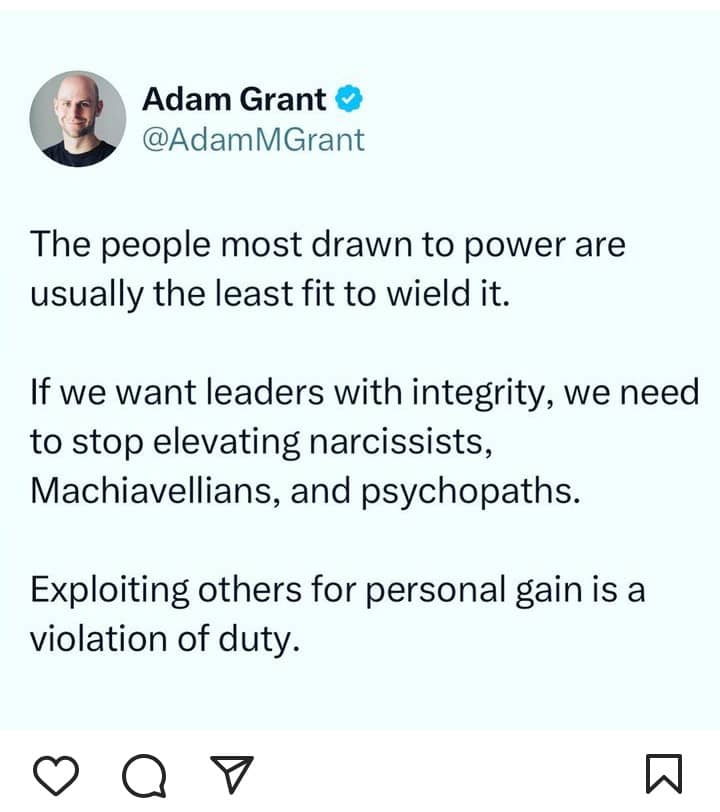Share the post via paper plane icon

click(231, 774)
